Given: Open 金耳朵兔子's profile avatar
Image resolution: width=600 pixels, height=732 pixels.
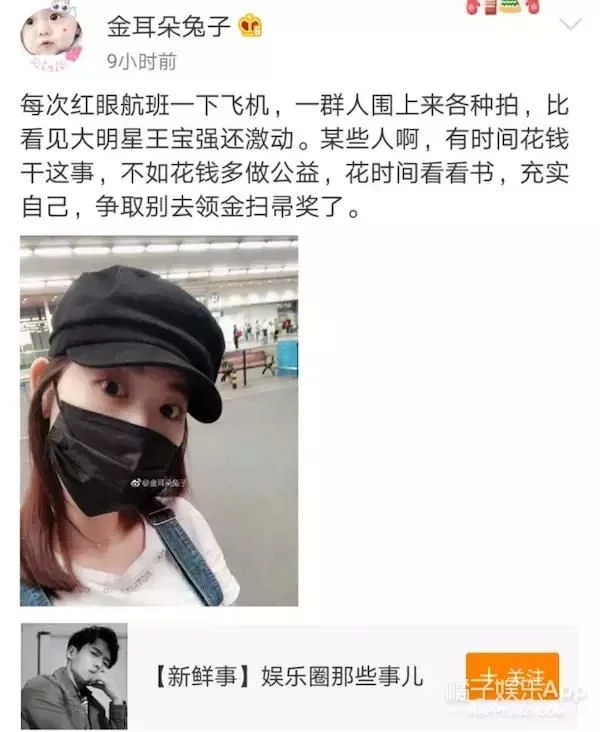Looking at the screenshot, I should [51, 37].
